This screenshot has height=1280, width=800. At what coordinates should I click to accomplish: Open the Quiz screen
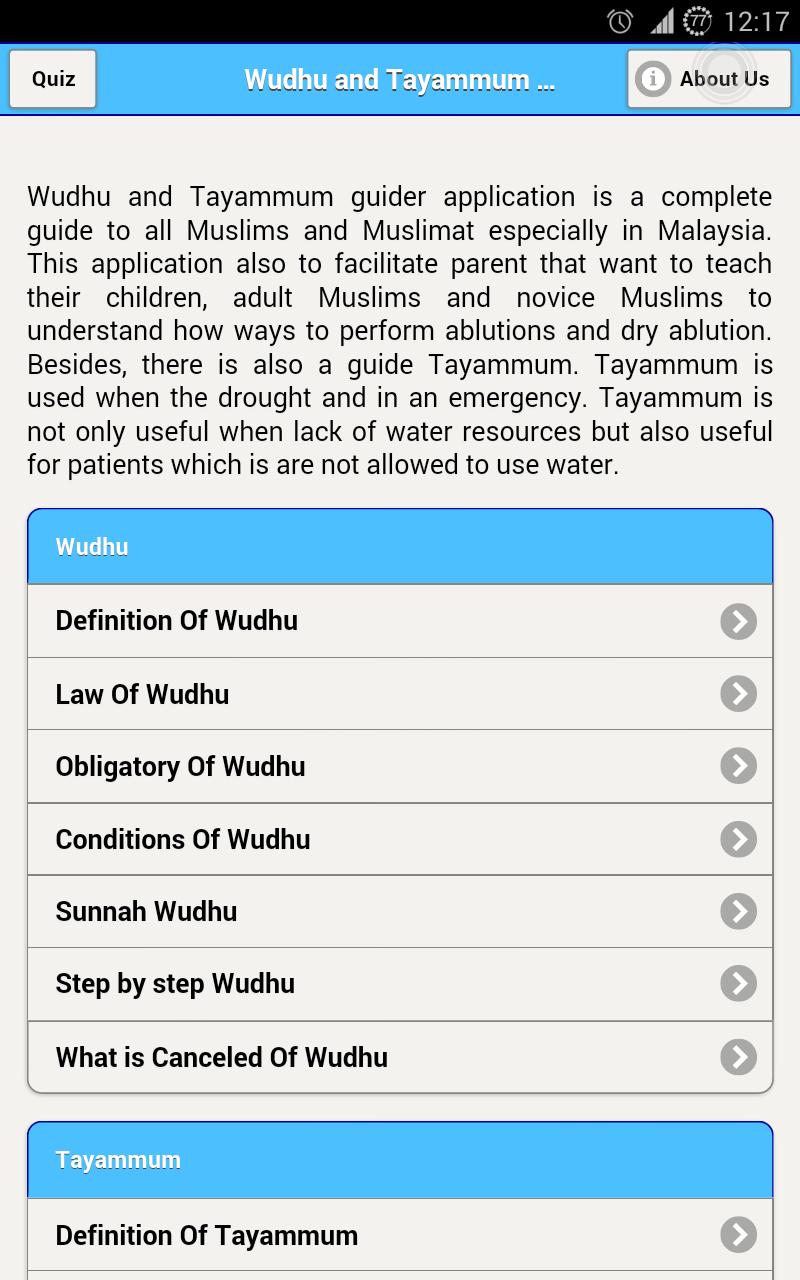coord(52,79)
